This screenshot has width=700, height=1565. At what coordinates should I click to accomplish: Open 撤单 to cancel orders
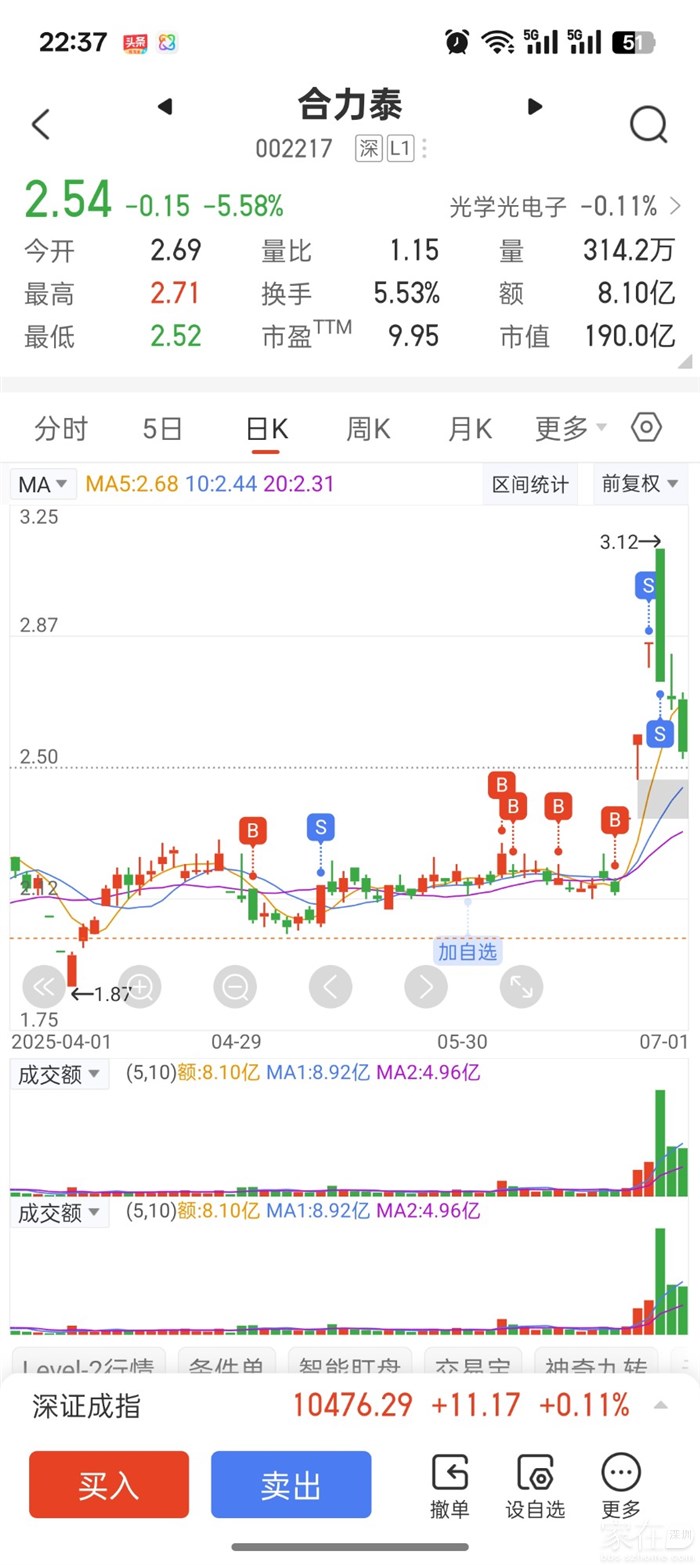(449, 1486)
